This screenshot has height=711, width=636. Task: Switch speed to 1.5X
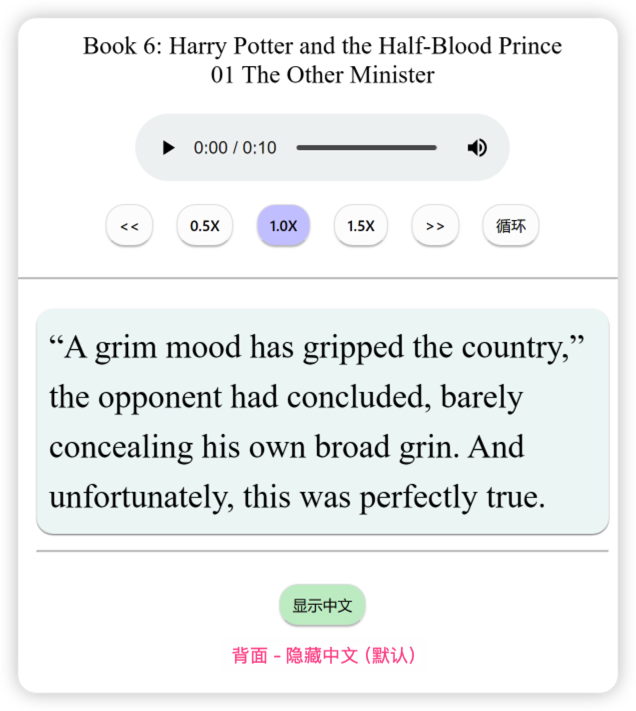coord(361,226)
